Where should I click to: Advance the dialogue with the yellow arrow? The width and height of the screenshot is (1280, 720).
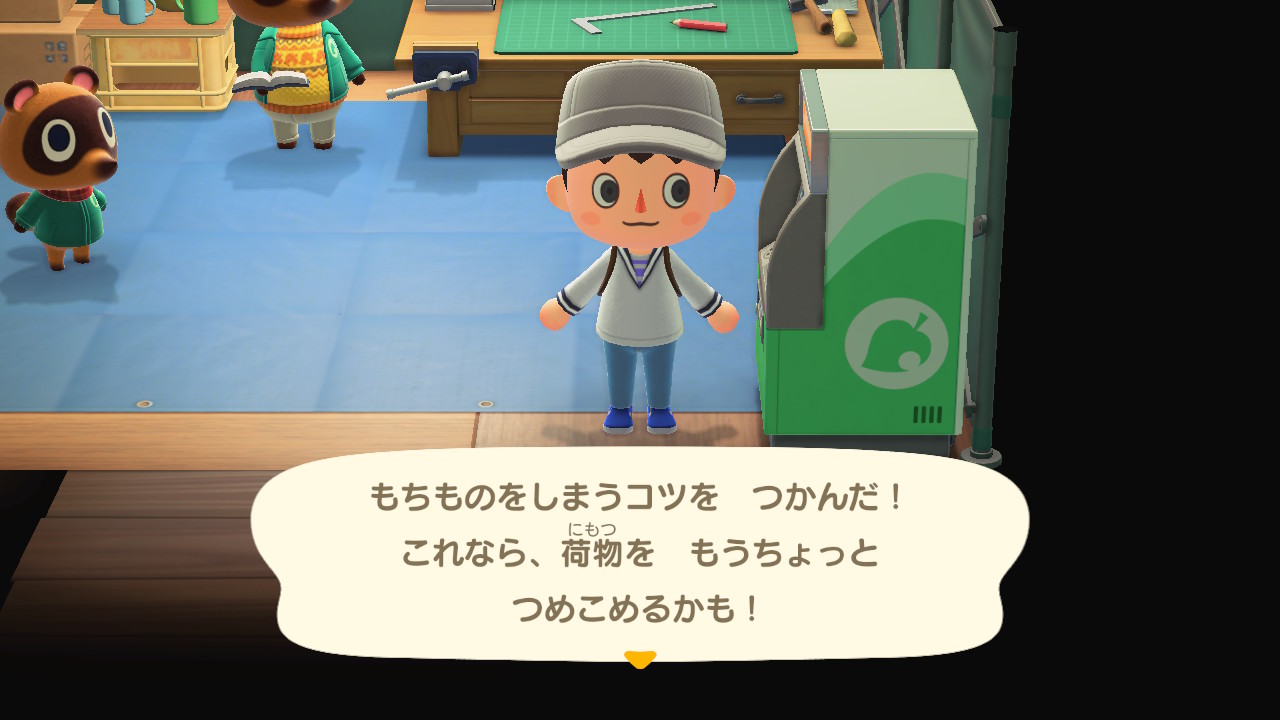click(640, 659)
